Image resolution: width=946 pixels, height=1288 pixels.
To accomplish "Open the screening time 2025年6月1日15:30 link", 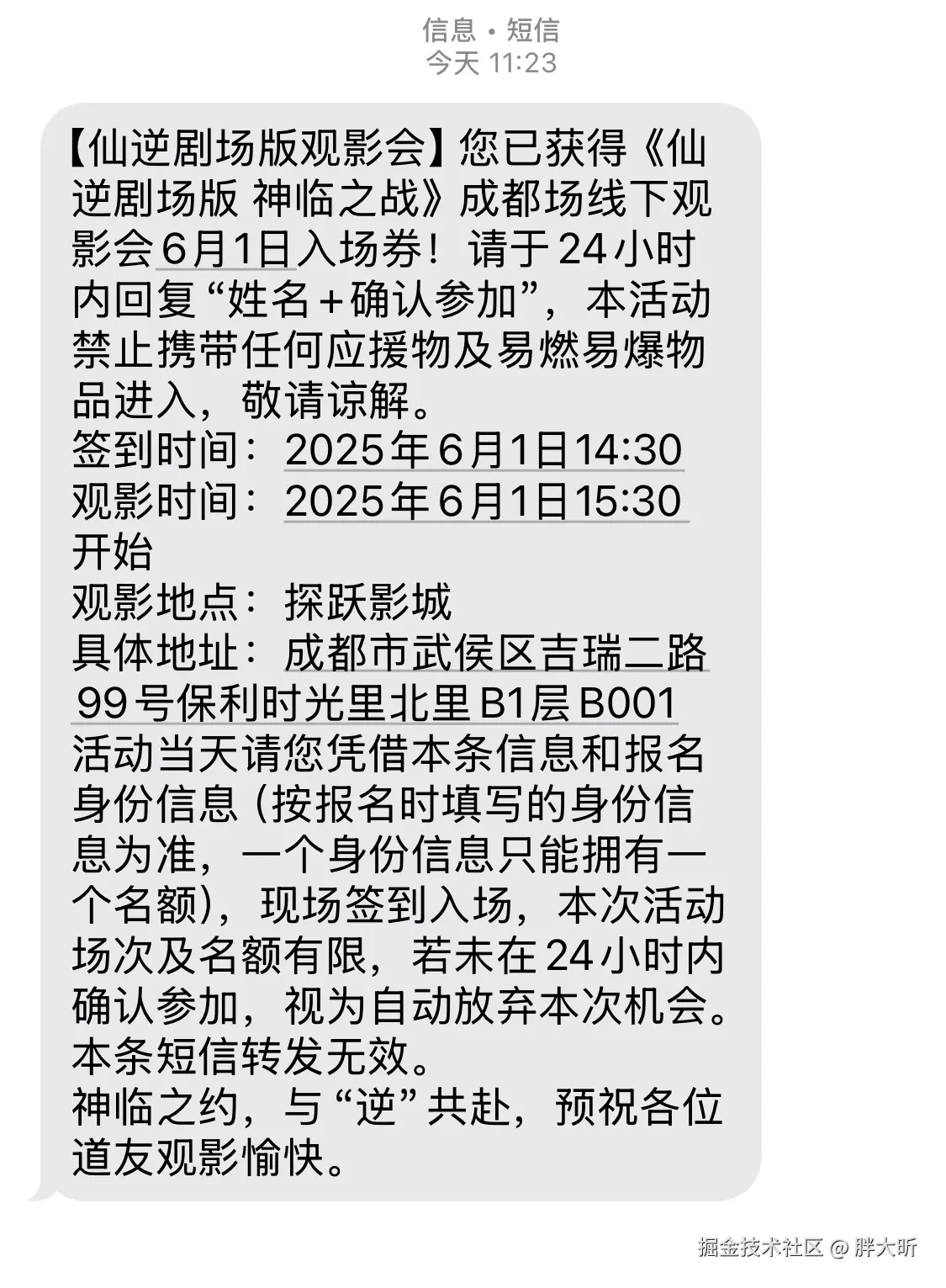I will pos(484,501).
